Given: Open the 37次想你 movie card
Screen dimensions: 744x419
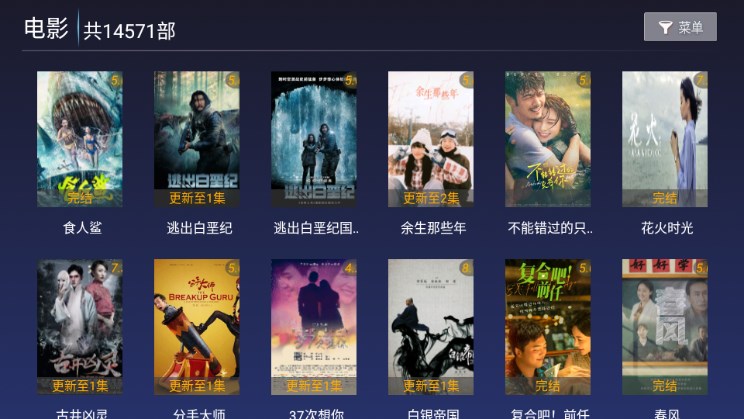Looking at the screenshot, I should click(314, 327).
